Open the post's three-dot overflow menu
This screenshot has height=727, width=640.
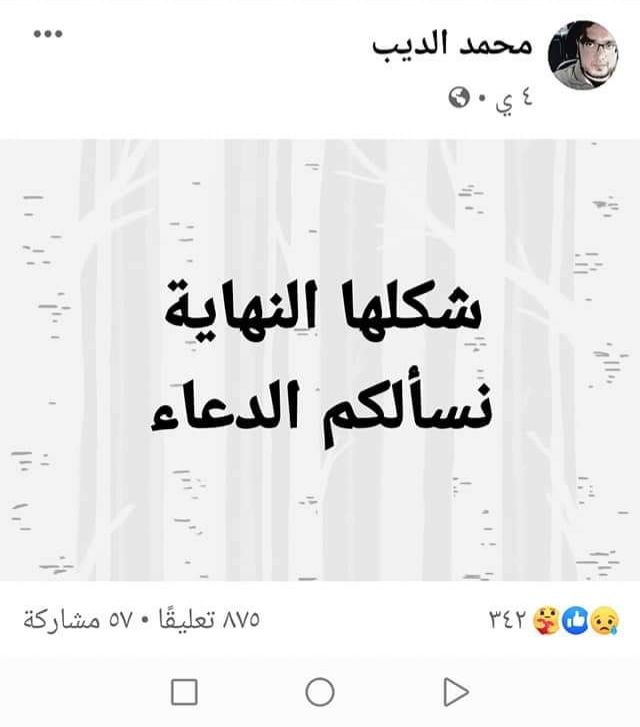47,34
